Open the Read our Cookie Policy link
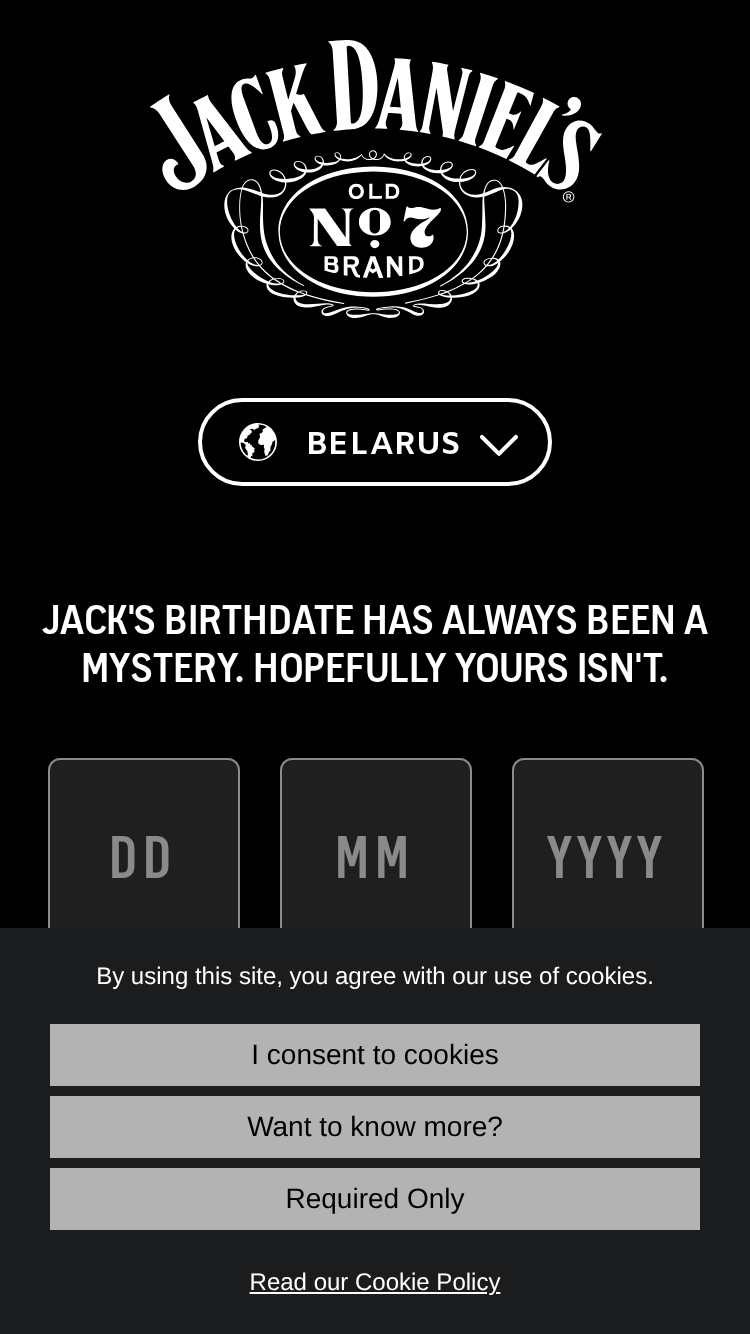The width and height of the screenshot is (750, 1334). click(375, 1282)
